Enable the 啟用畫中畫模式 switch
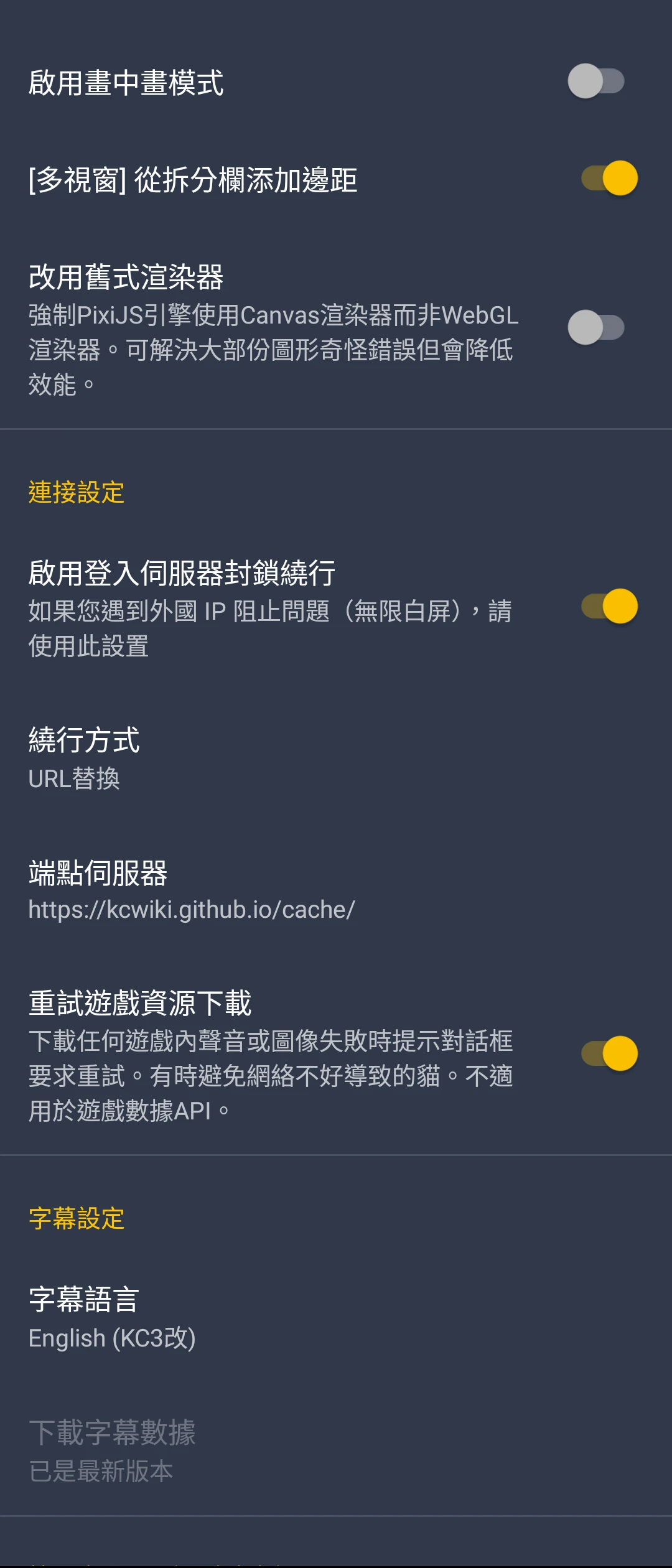Screen dimensions: 672x1568 [x=596, y=82]
